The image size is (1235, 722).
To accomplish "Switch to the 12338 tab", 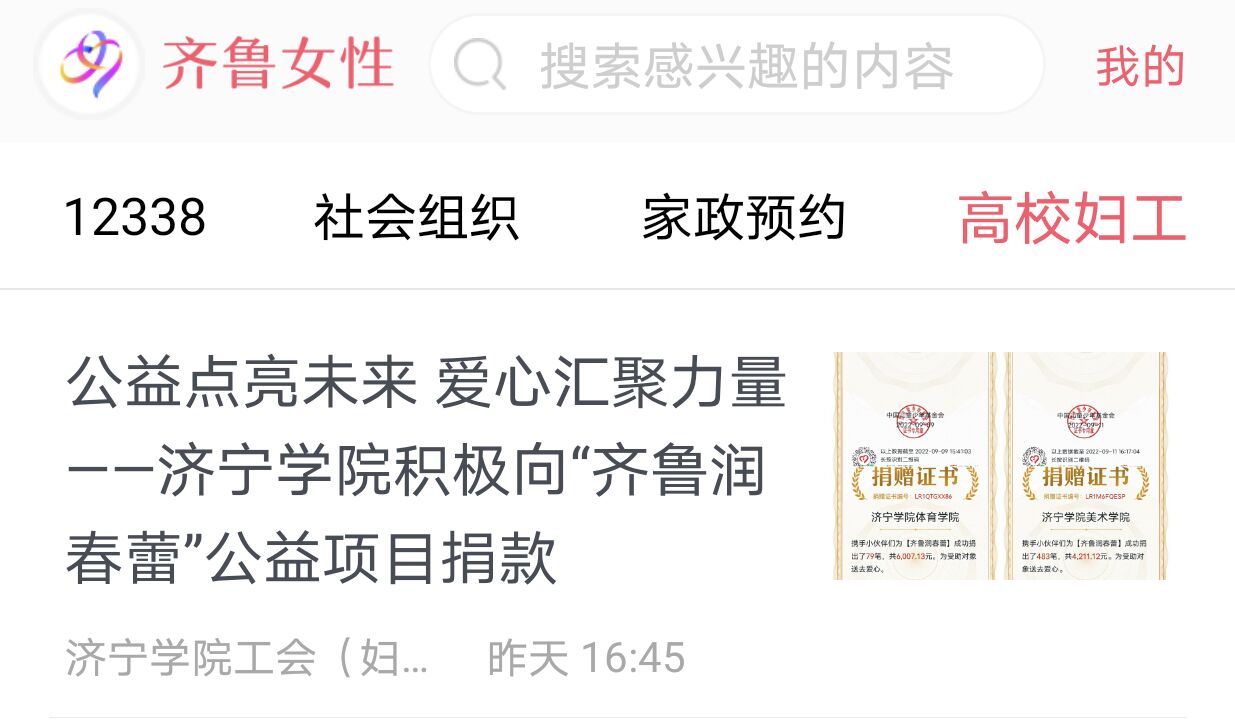I will [135, 218].
